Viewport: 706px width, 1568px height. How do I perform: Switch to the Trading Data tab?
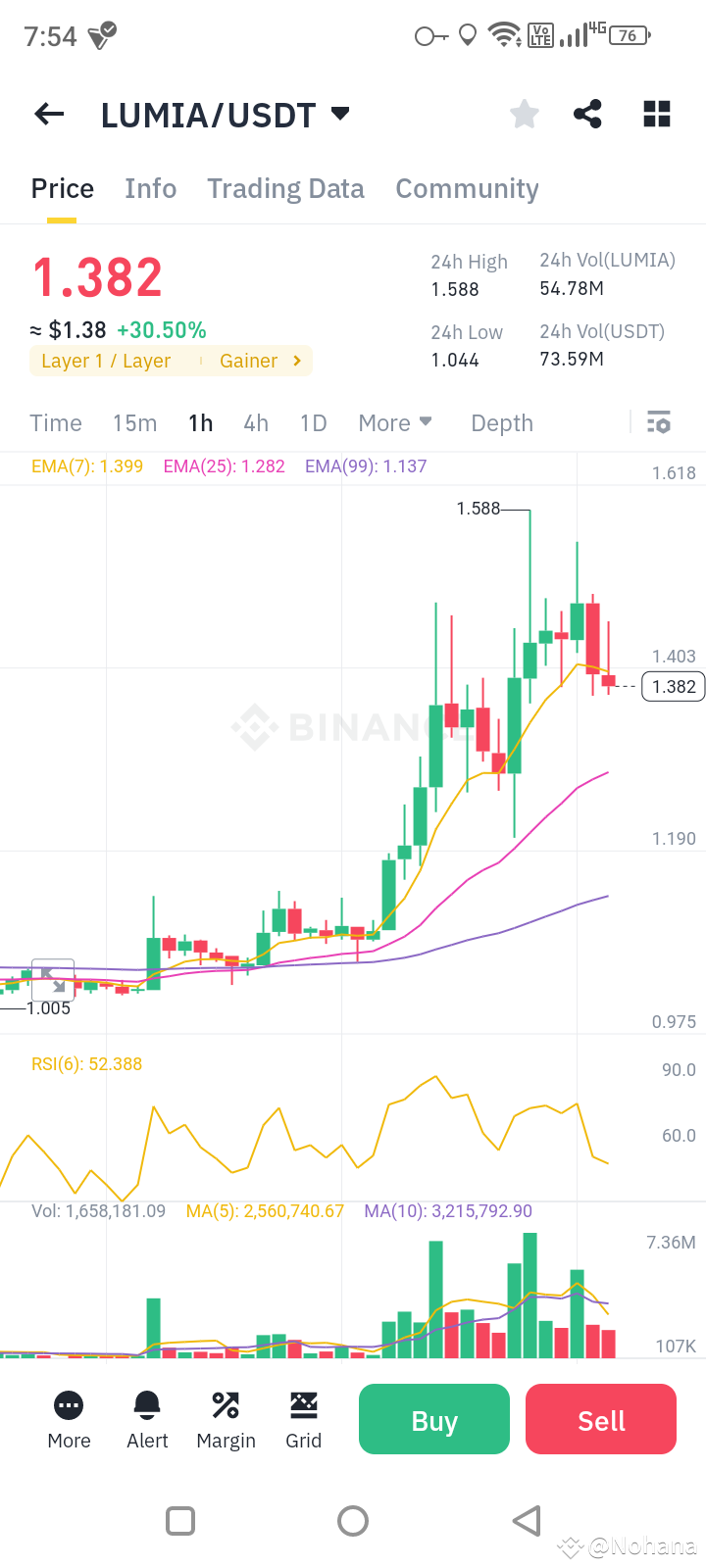point(285,188)
